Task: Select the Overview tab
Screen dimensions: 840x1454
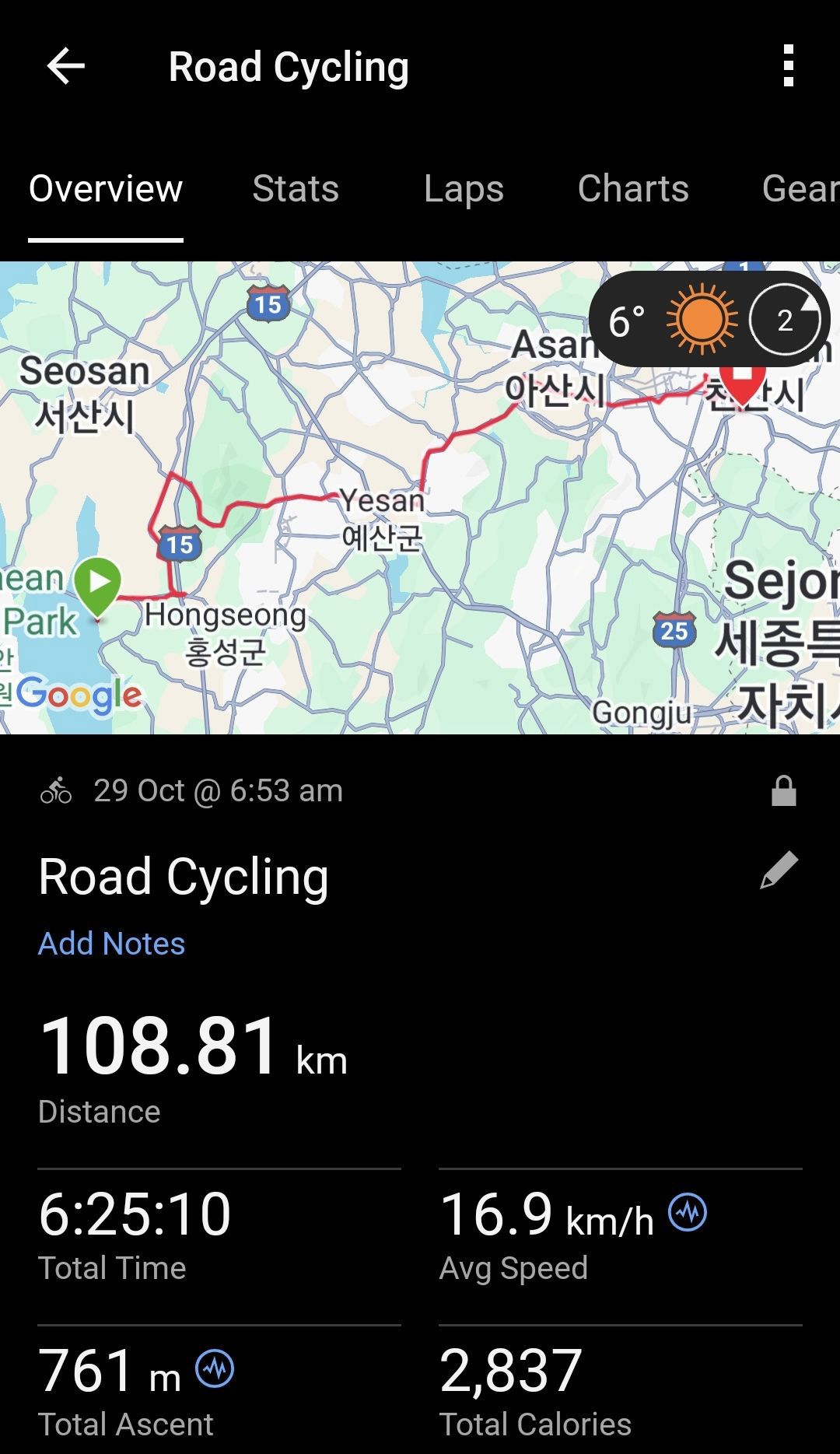Action: pyautogui.click(x=106, y=189)
